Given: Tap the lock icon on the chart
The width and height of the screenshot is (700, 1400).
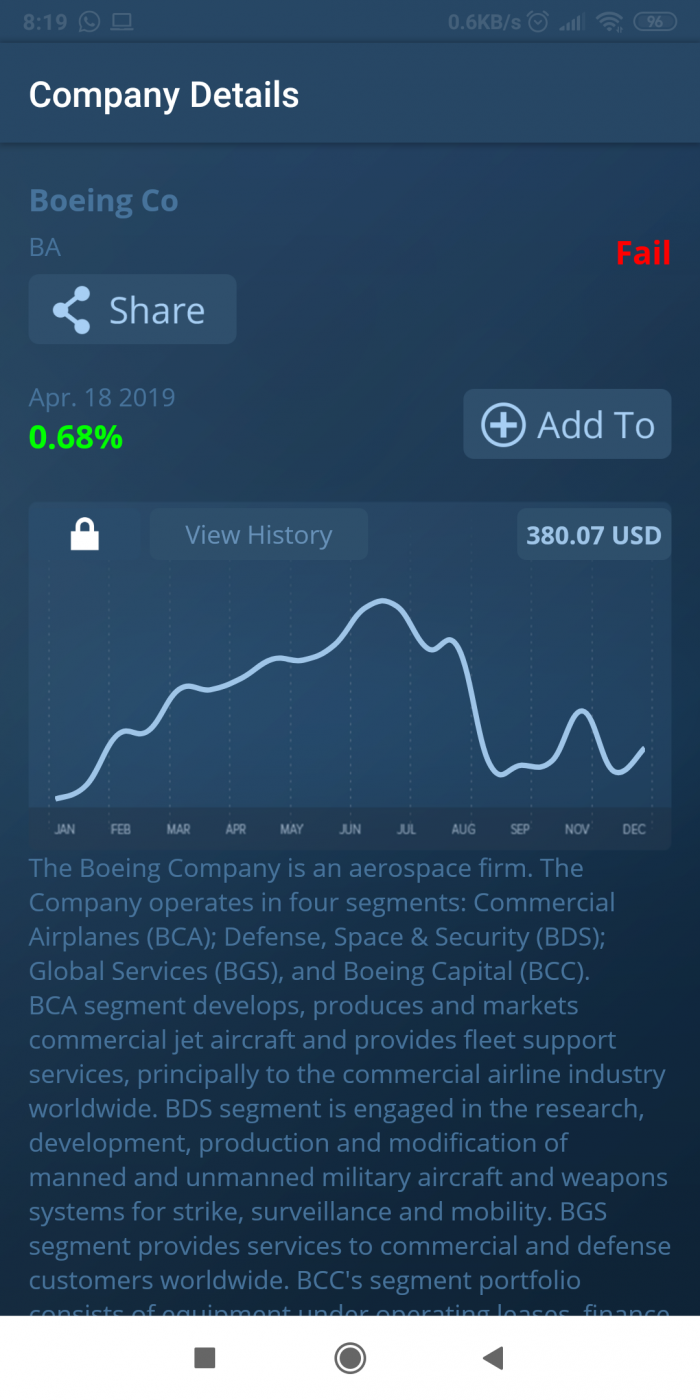Looking at the screenshot, I should coord(85,535).
